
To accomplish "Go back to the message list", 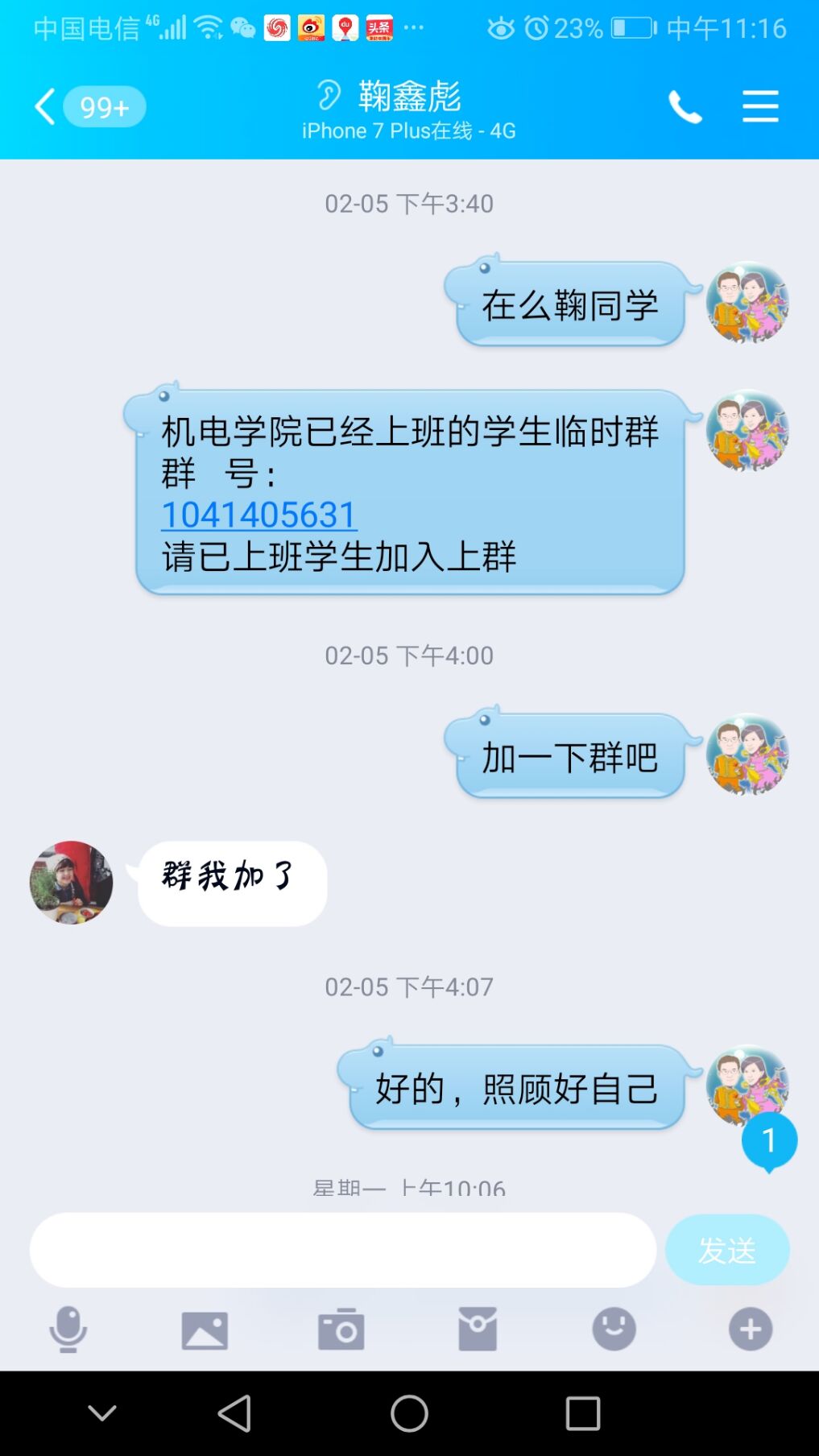I will click(47, 106).
